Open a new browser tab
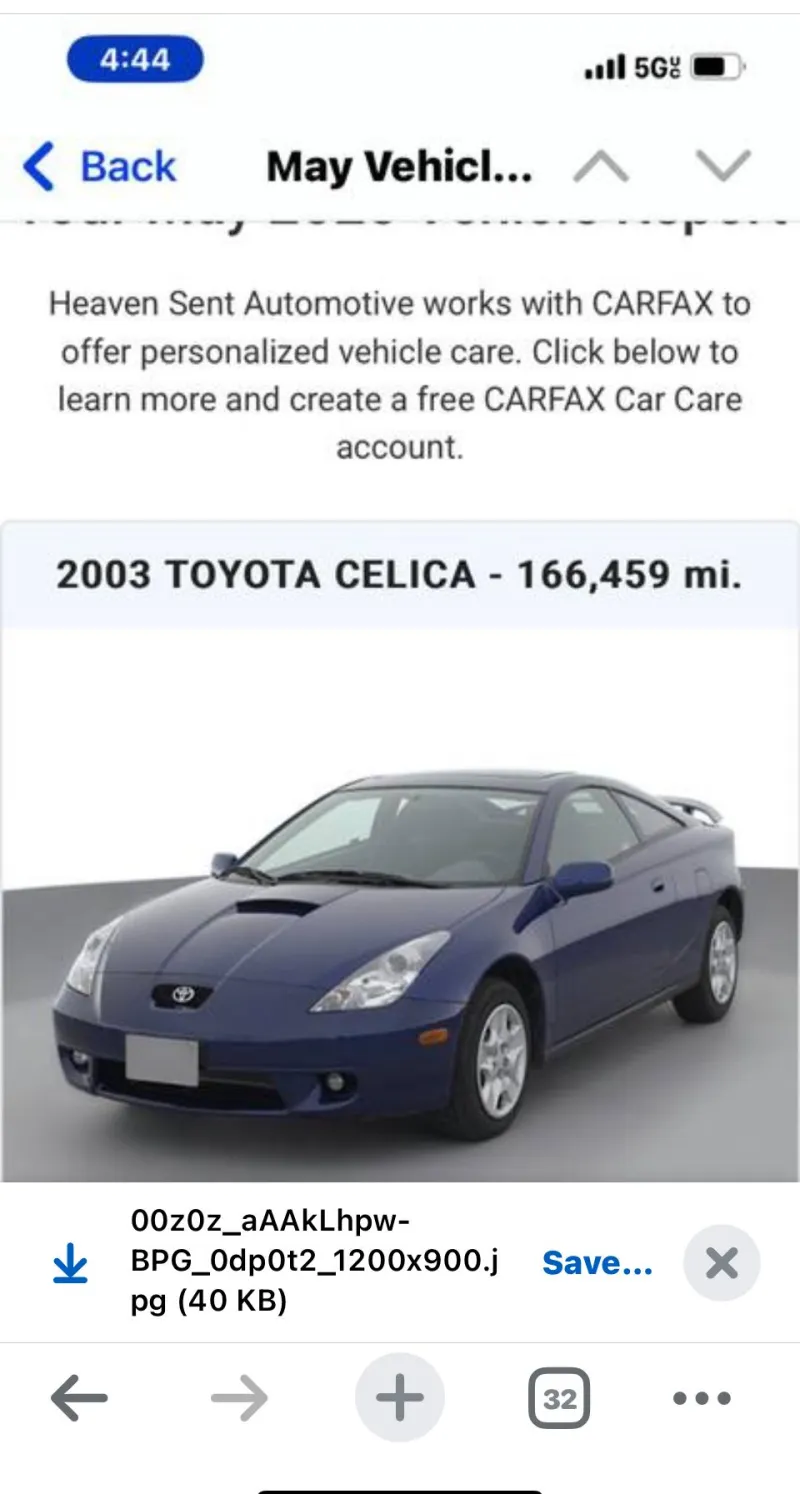The width and height of the screenshot is (800, 1494). 399,1397
